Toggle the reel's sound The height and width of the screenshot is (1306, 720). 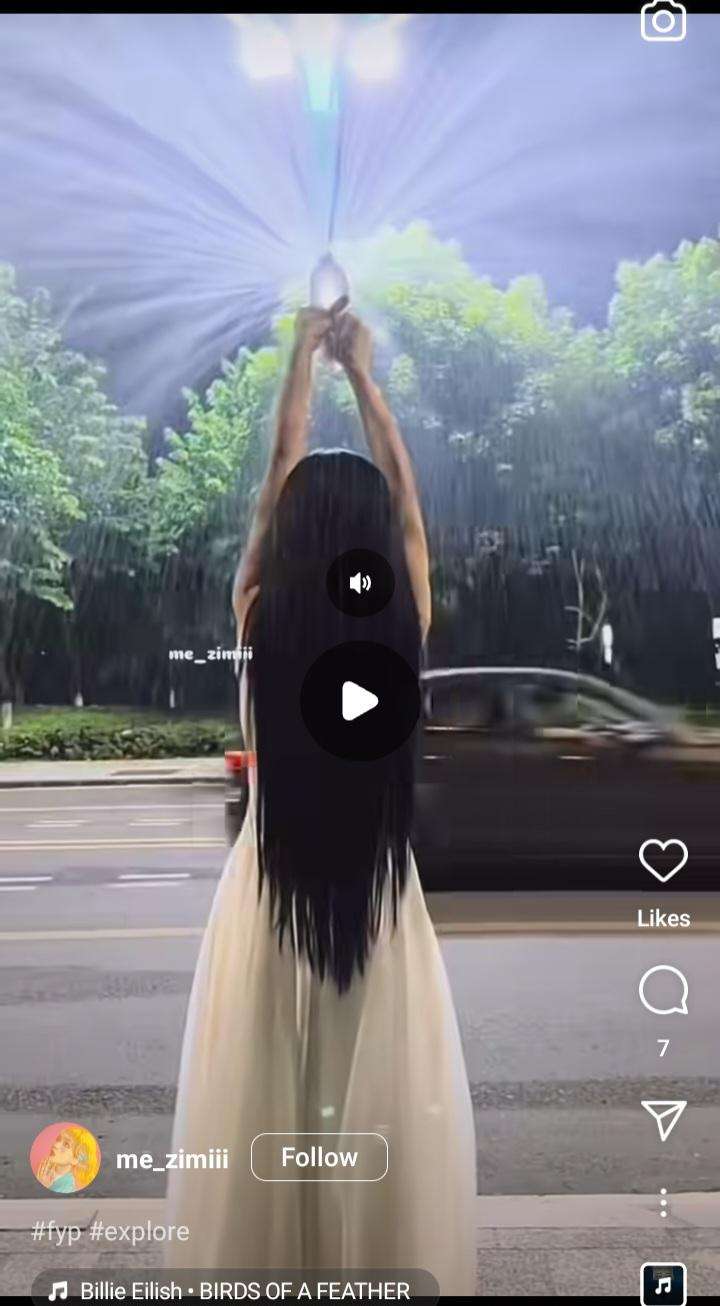[360, 583]
